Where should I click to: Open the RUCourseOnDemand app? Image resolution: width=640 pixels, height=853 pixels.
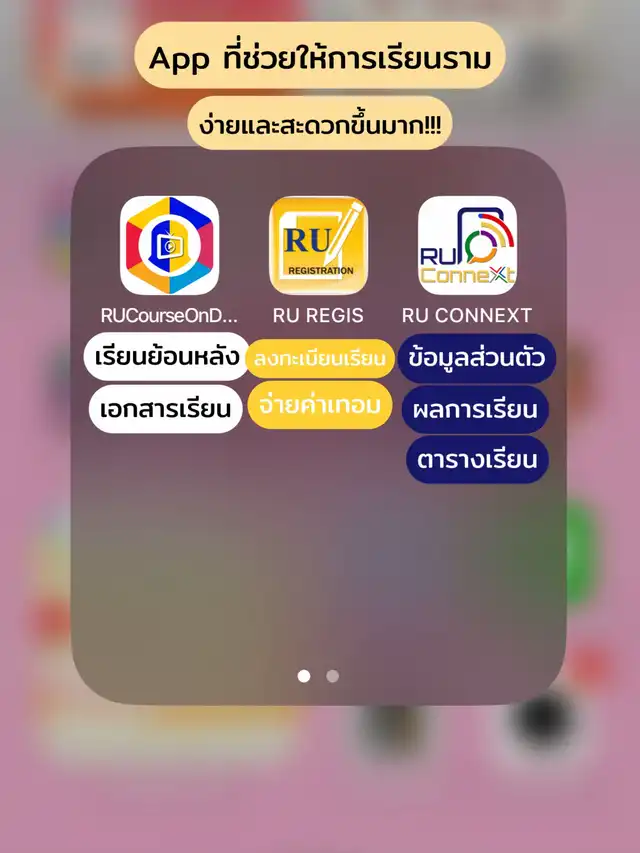pos(169,245)
